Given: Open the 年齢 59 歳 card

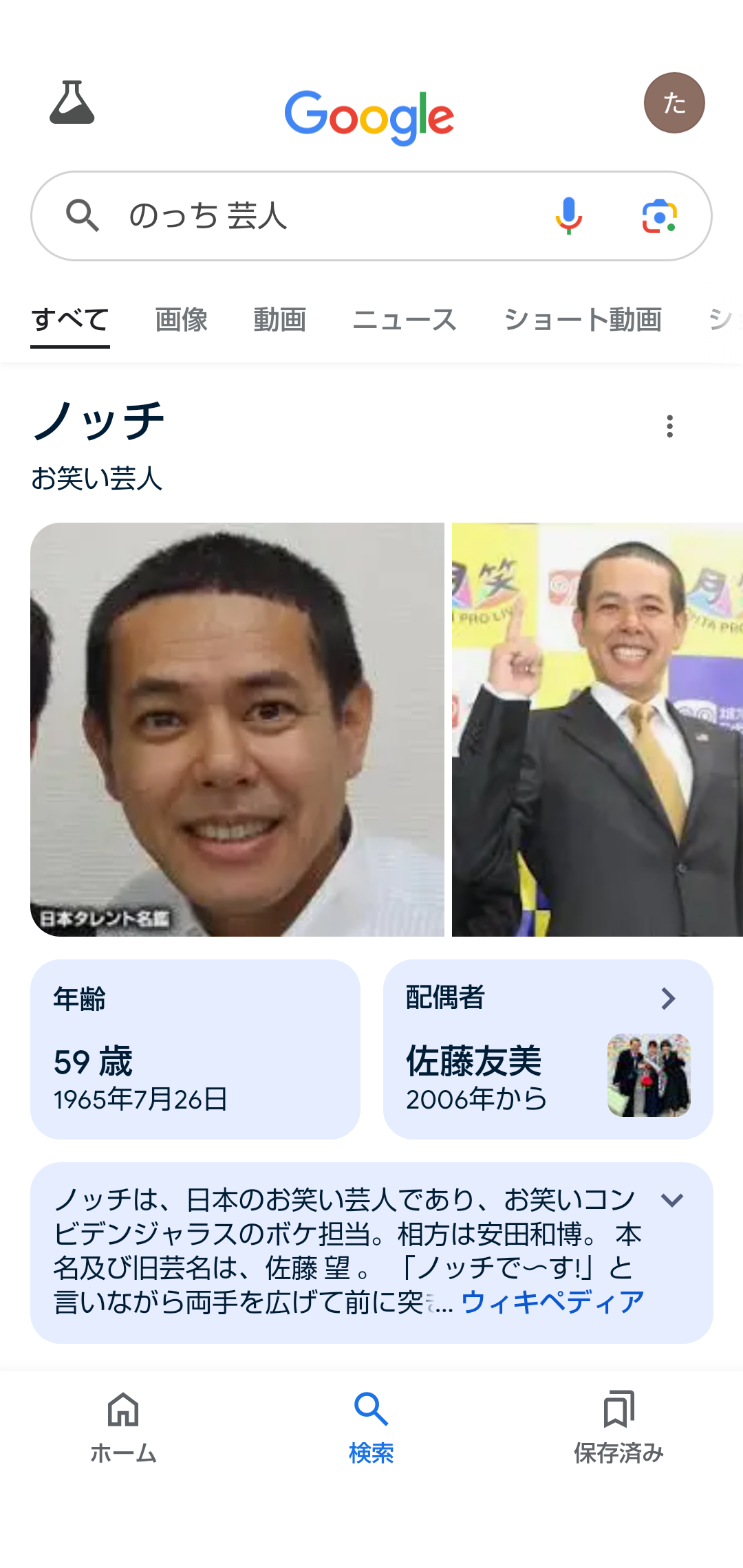Looking at the screenshot, I should [195, 1049].
